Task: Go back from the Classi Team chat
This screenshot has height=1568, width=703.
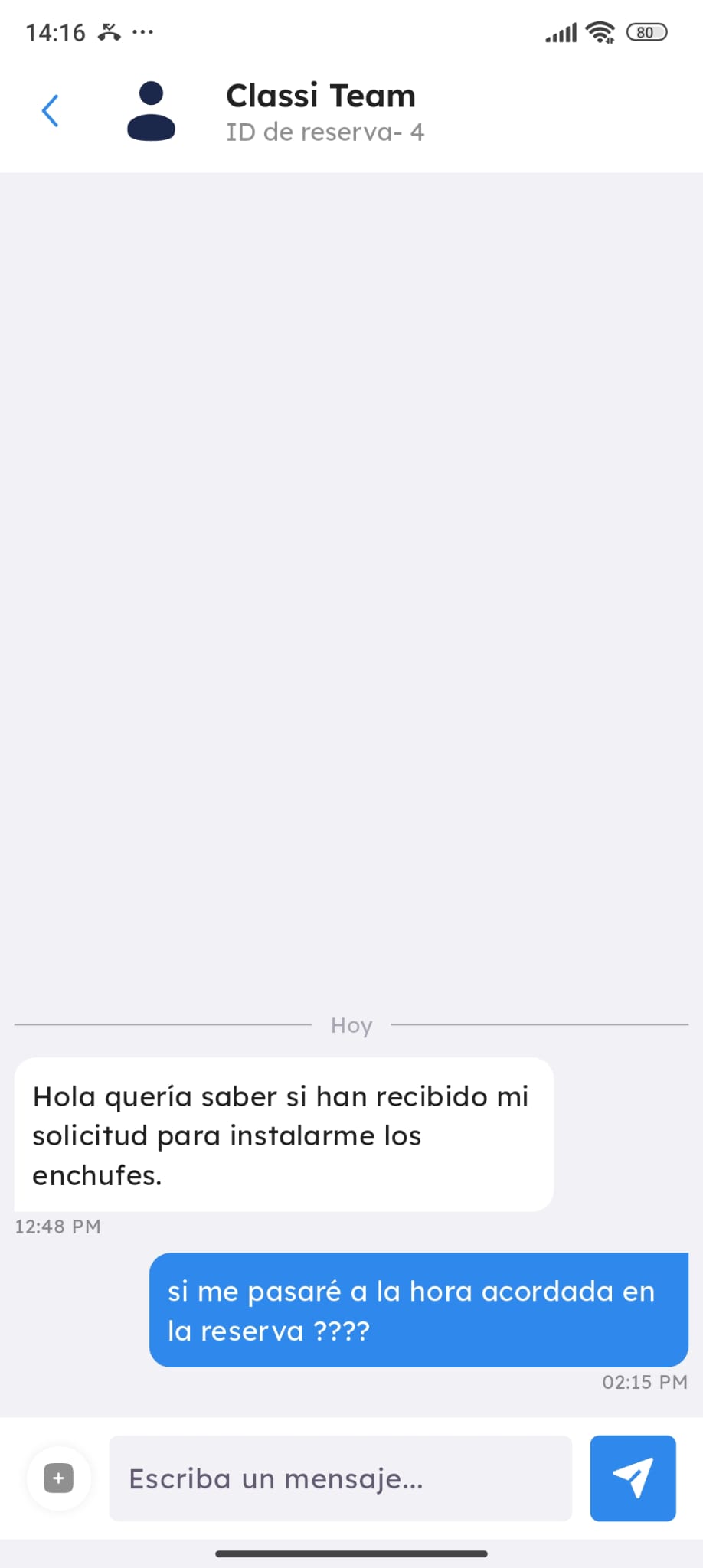Action: click(x=51, y=111)
